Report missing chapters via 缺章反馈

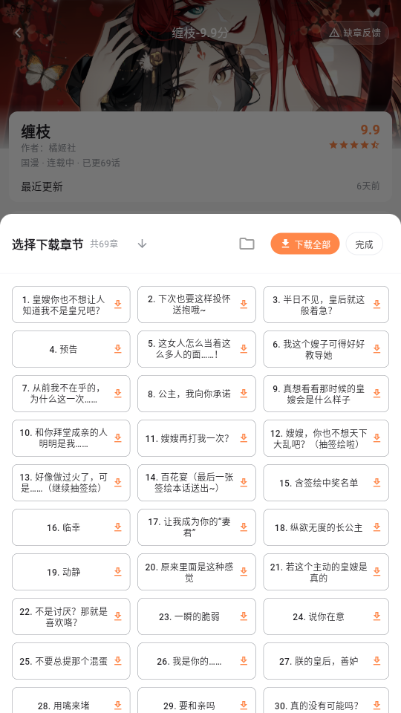point(355,33)
